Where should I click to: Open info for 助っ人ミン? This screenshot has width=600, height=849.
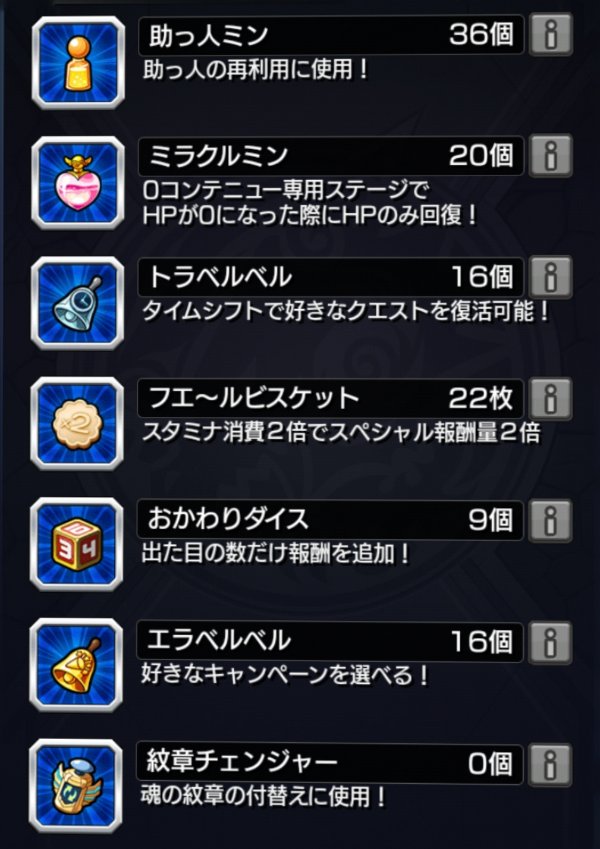coord(551,36)
